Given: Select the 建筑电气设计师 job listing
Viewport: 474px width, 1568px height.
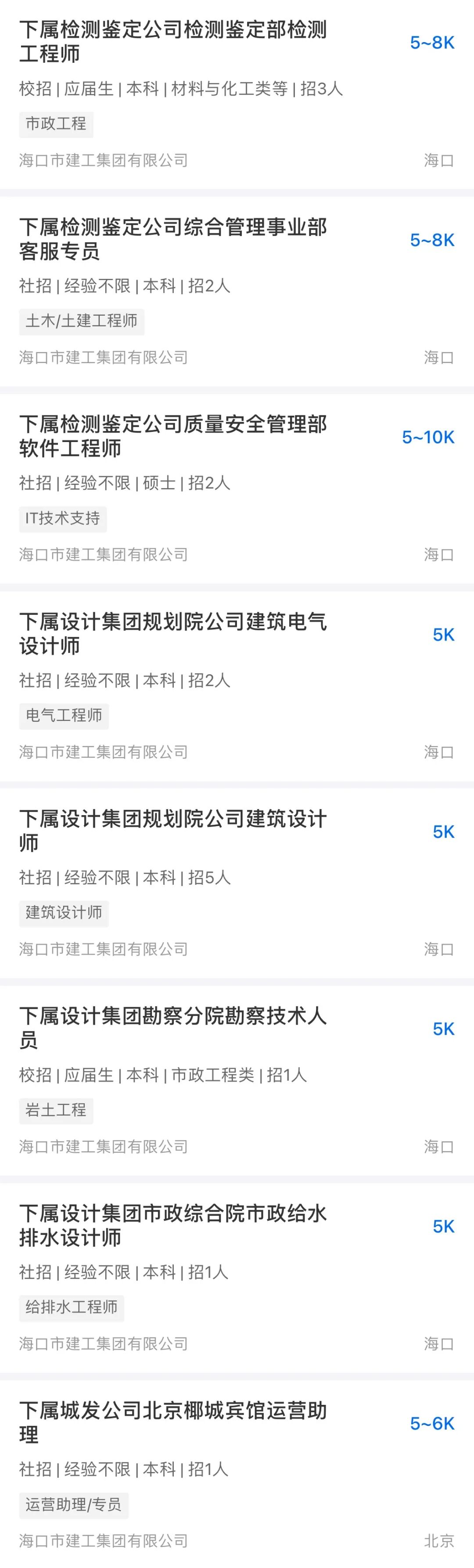Looking at the screenshot, I should coord(173,633).
